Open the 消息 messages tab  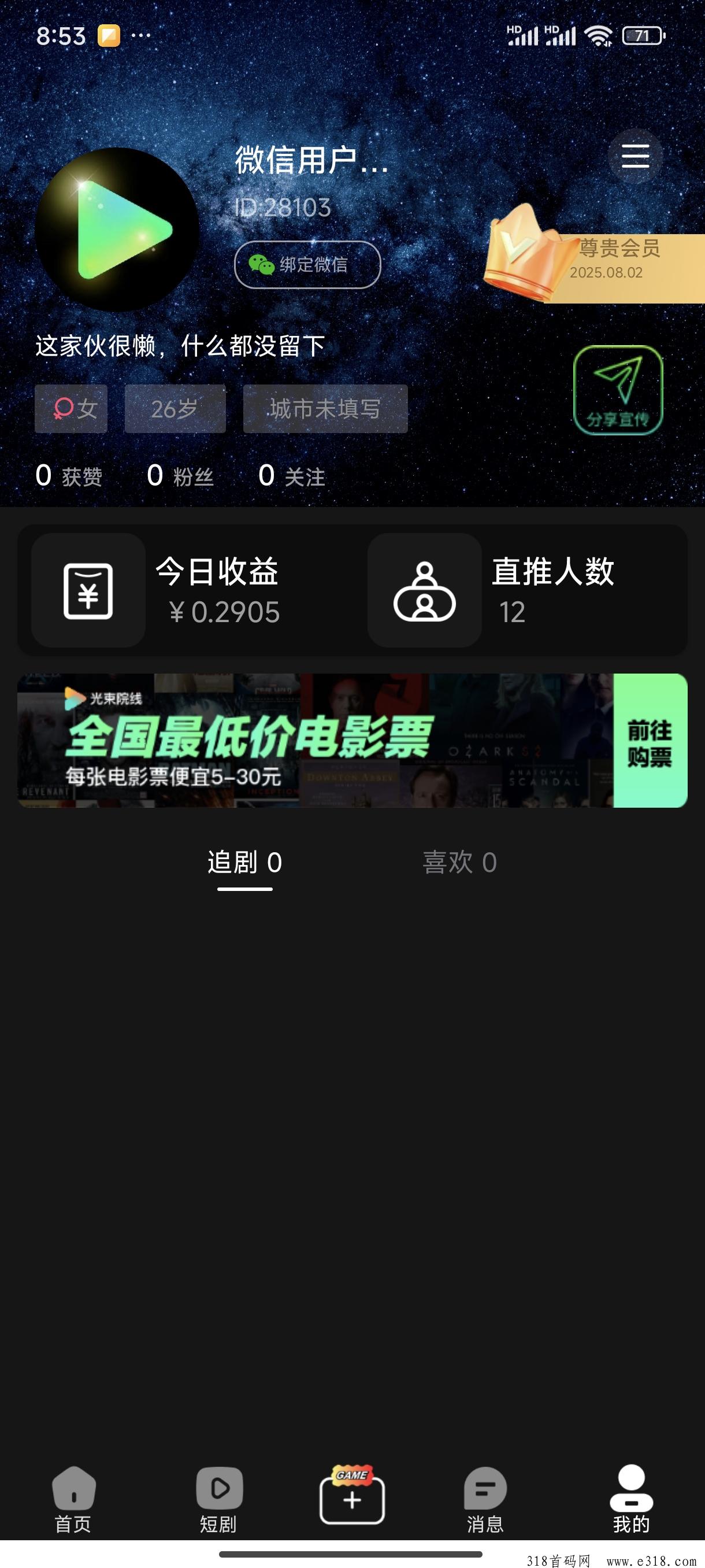click(x=485, y=1500)
